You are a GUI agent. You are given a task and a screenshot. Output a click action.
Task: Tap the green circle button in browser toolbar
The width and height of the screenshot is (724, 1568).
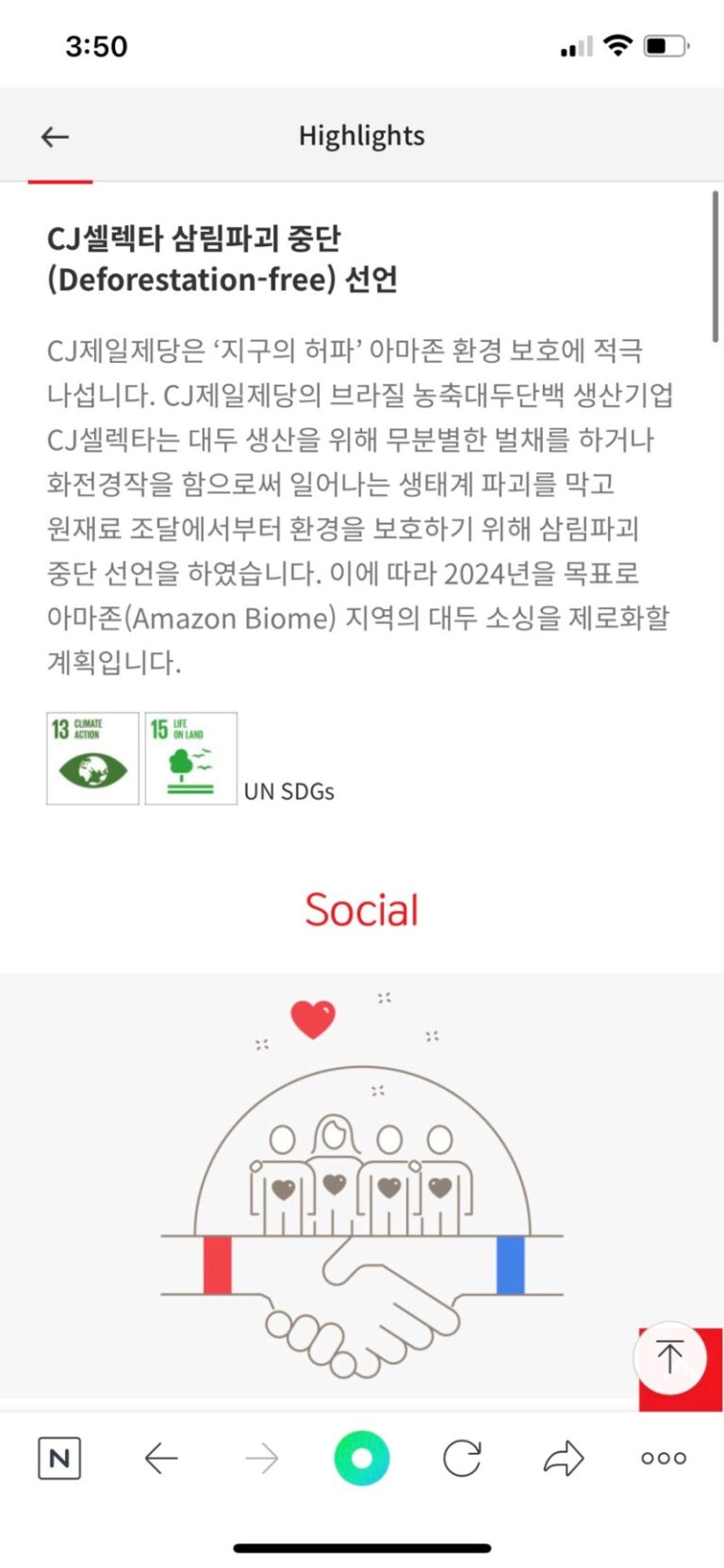click(x=361, y=1458)
